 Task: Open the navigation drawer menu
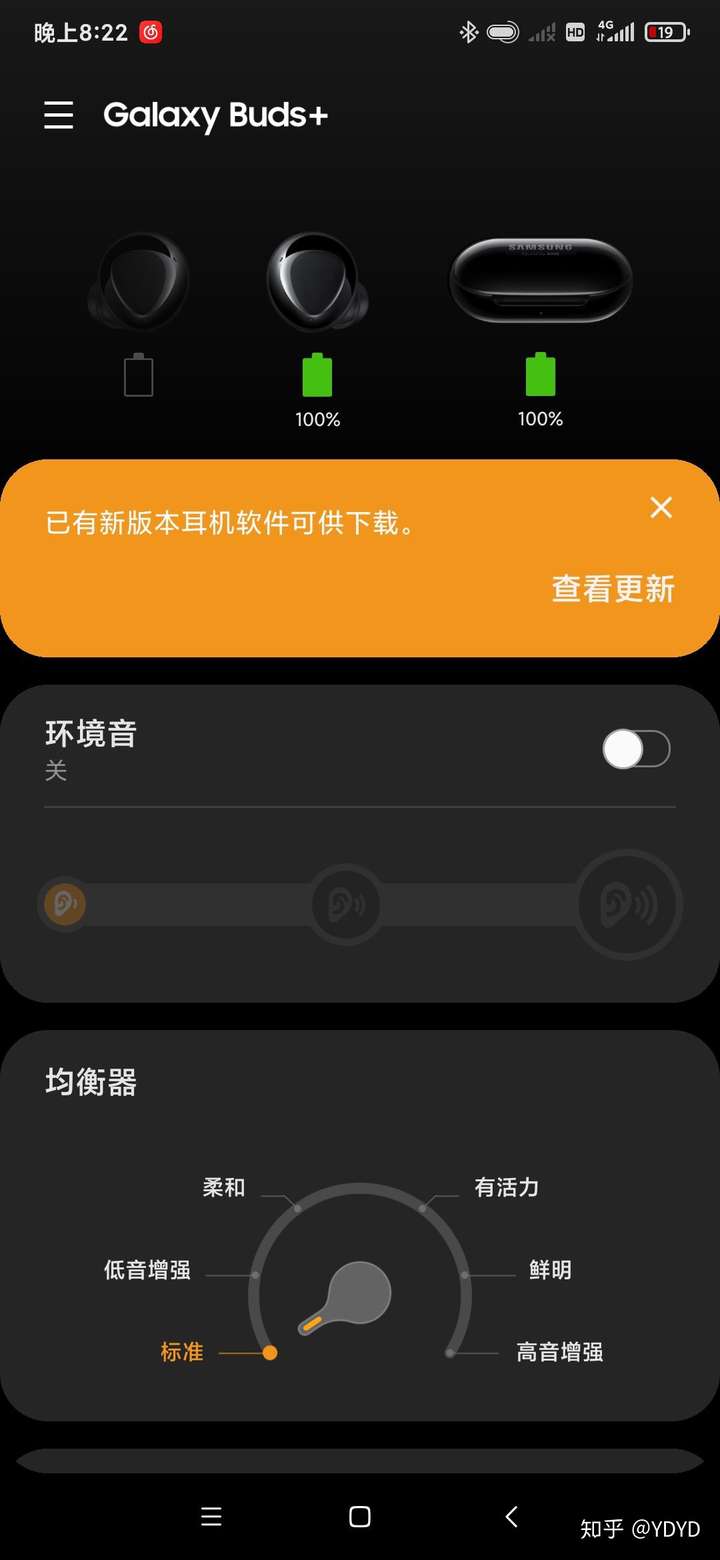tap(58, 115)
